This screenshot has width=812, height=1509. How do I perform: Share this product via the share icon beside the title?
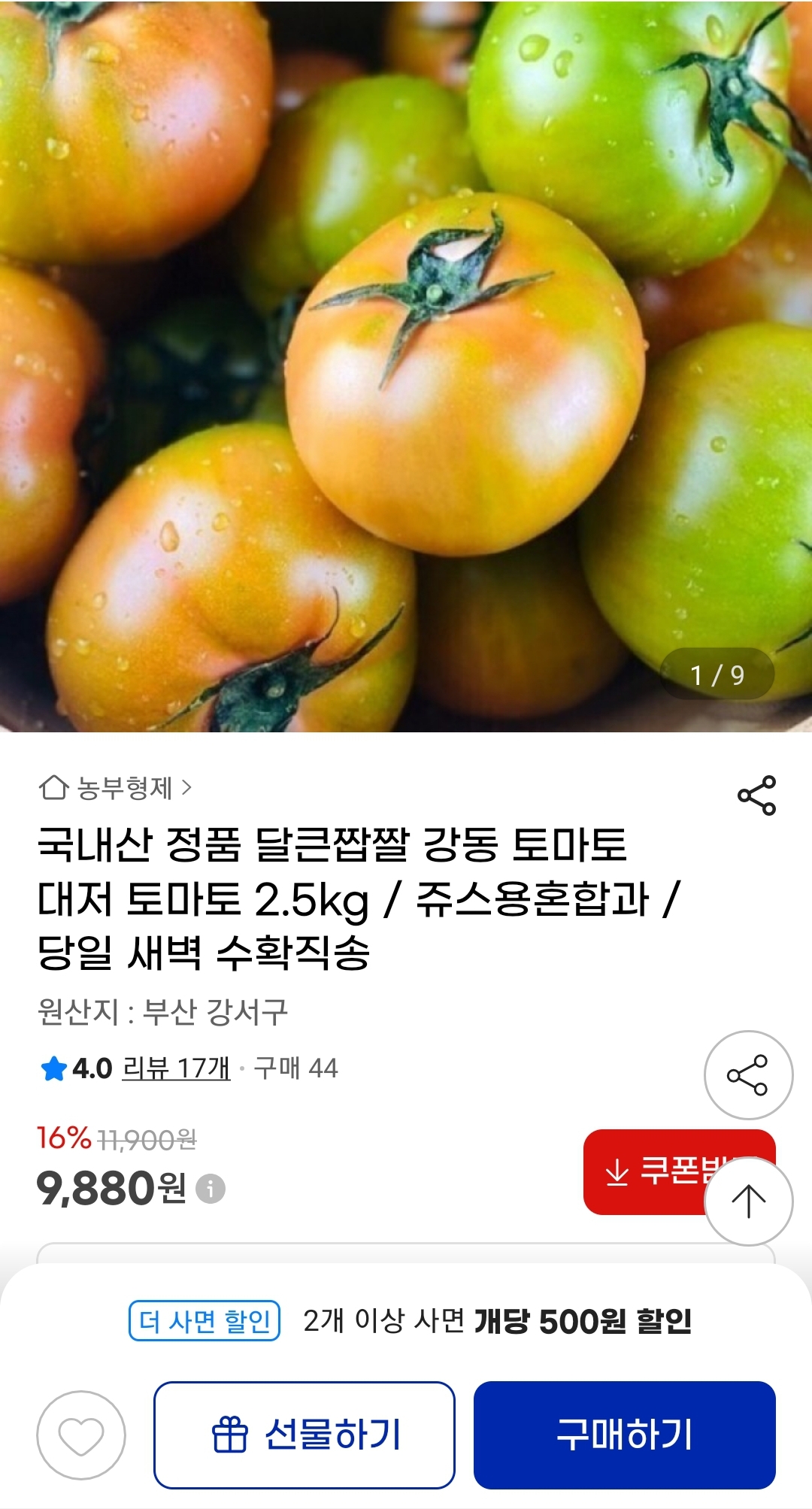click(x=756, y=795)
